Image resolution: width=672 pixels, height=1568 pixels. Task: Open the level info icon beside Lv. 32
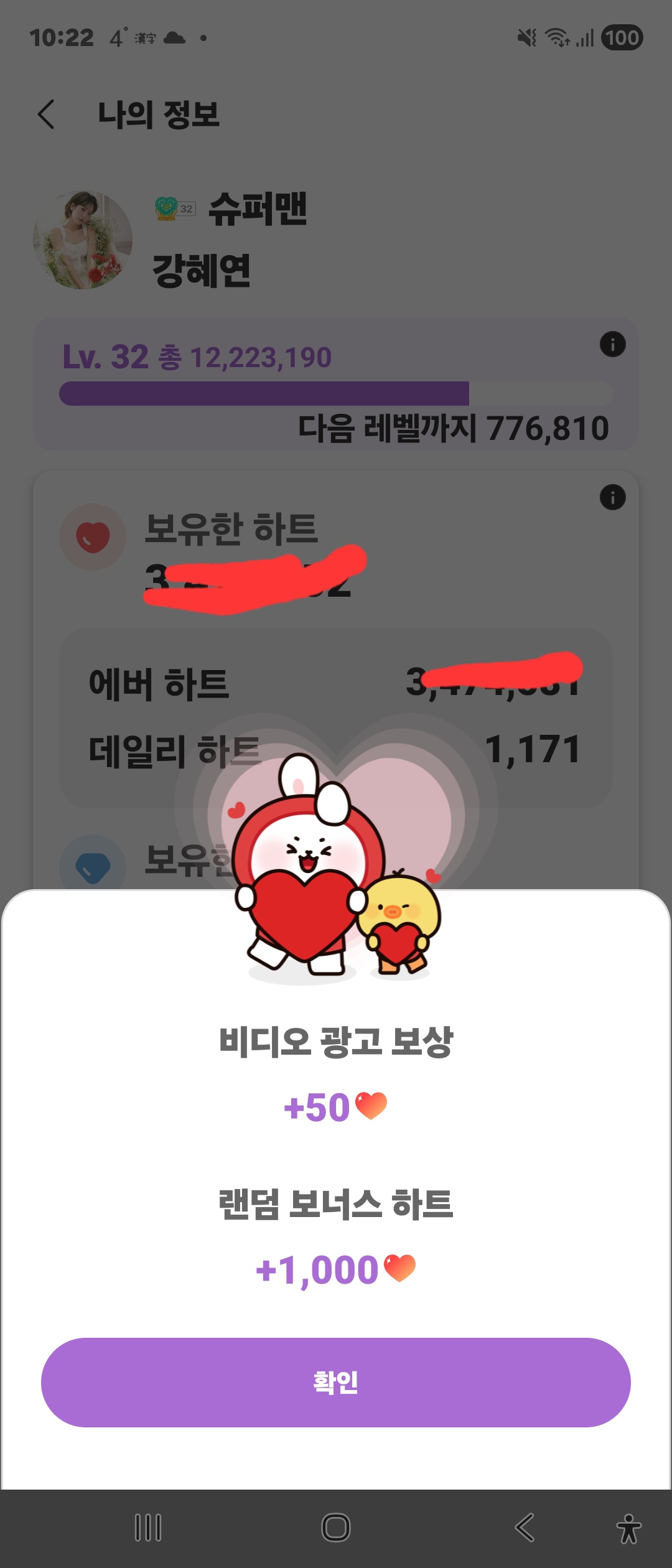[612, 344]
